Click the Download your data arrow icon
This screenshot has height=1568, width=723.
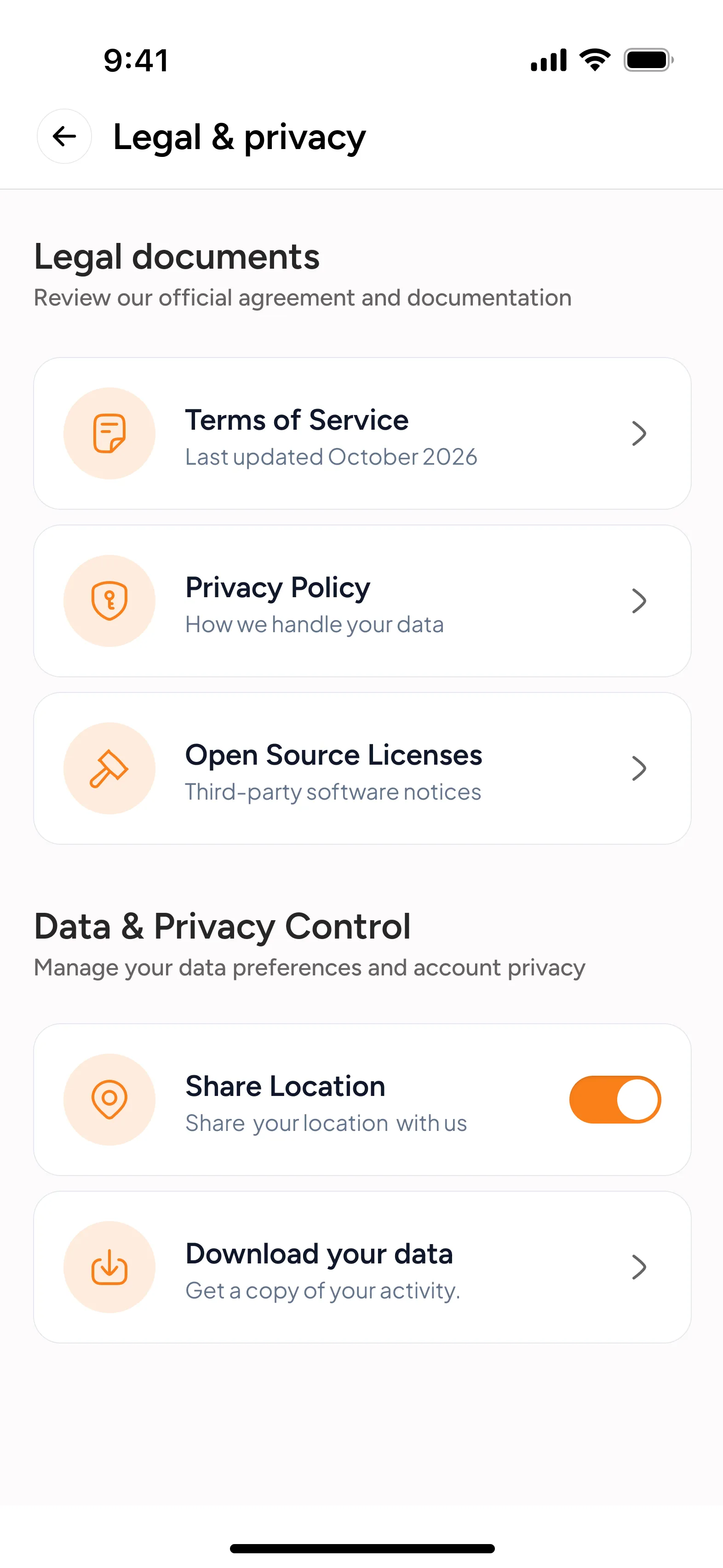[x=109, y=1266]
